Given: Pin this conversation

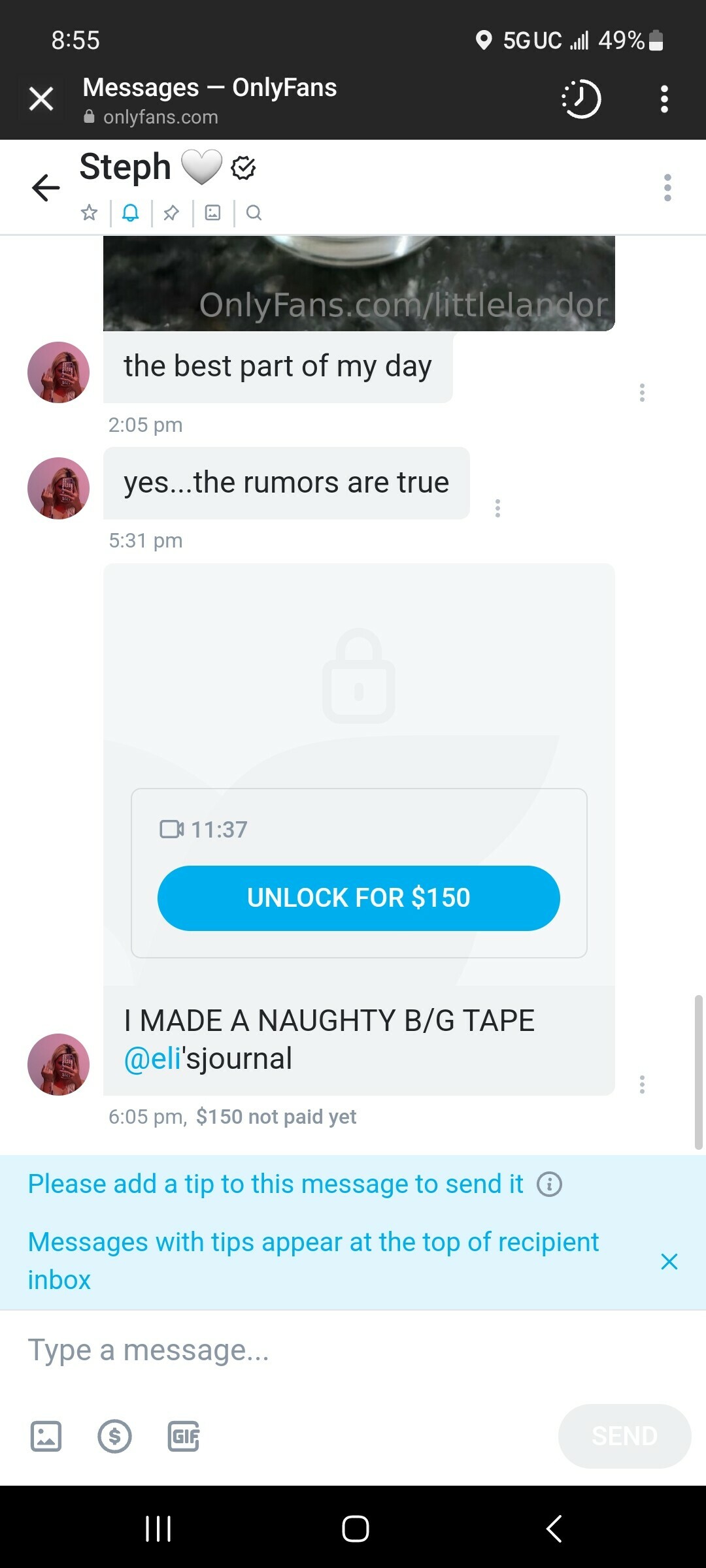Looking at the screenshot, I should point(171,212).
